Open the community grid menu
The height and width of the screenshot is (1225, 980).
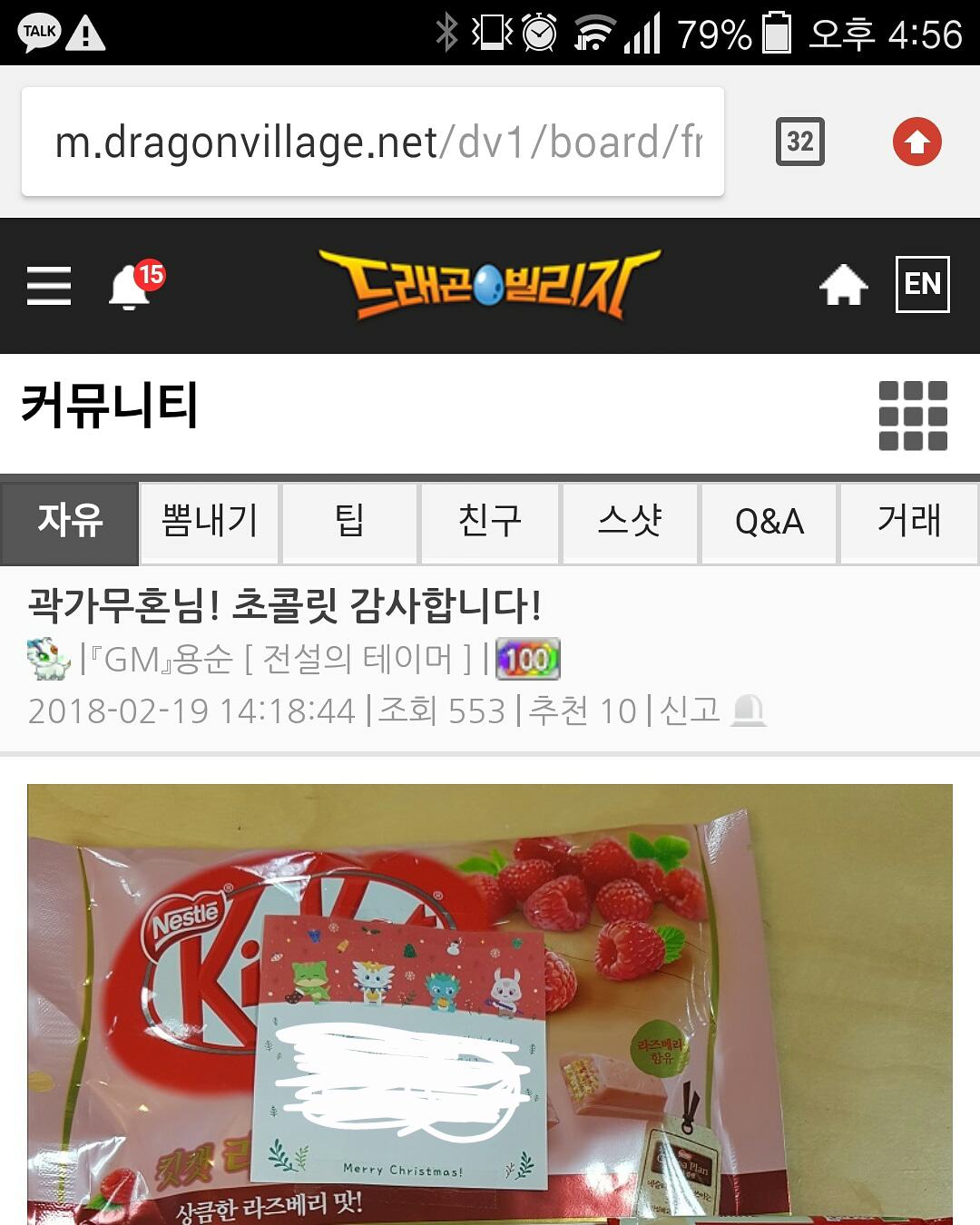[913, 416]
